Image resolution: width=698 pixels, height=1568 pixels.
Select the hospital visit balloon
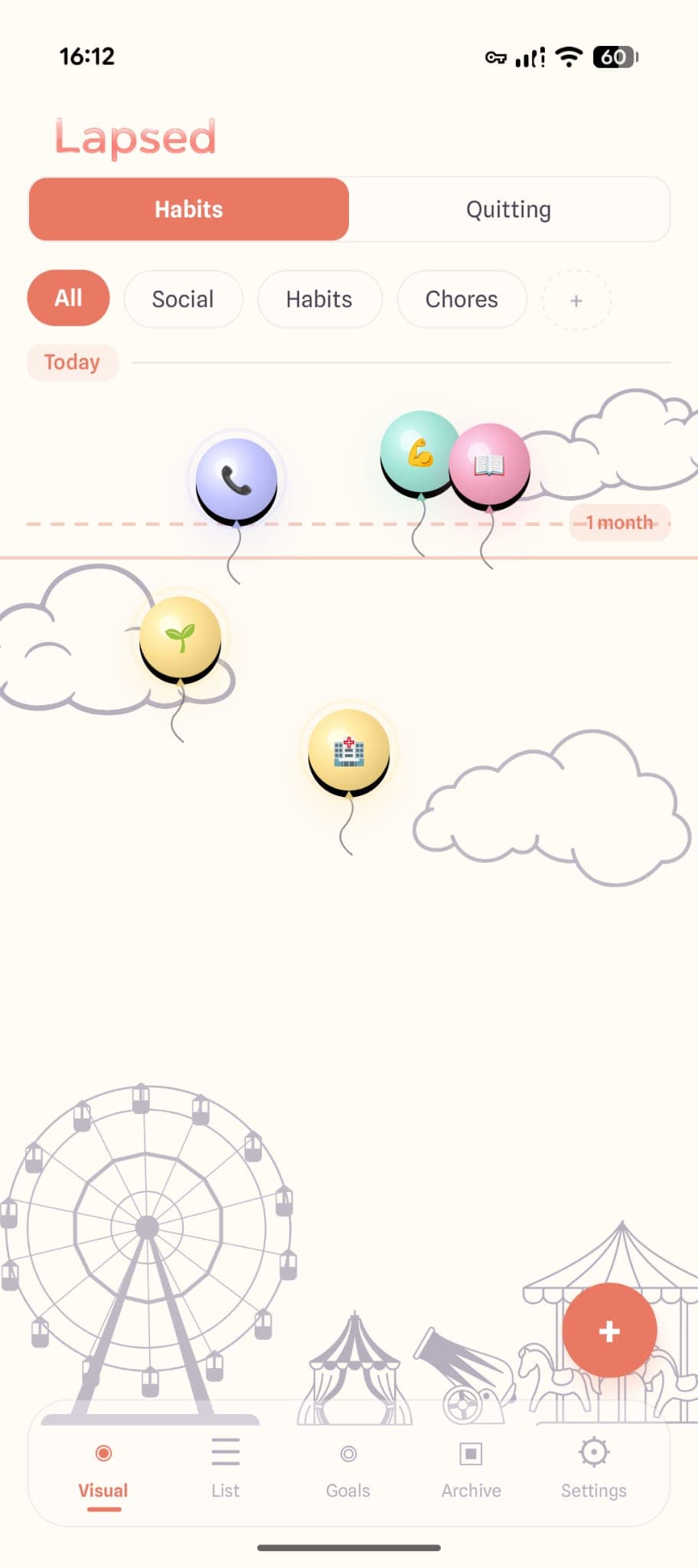coord(348,755)
